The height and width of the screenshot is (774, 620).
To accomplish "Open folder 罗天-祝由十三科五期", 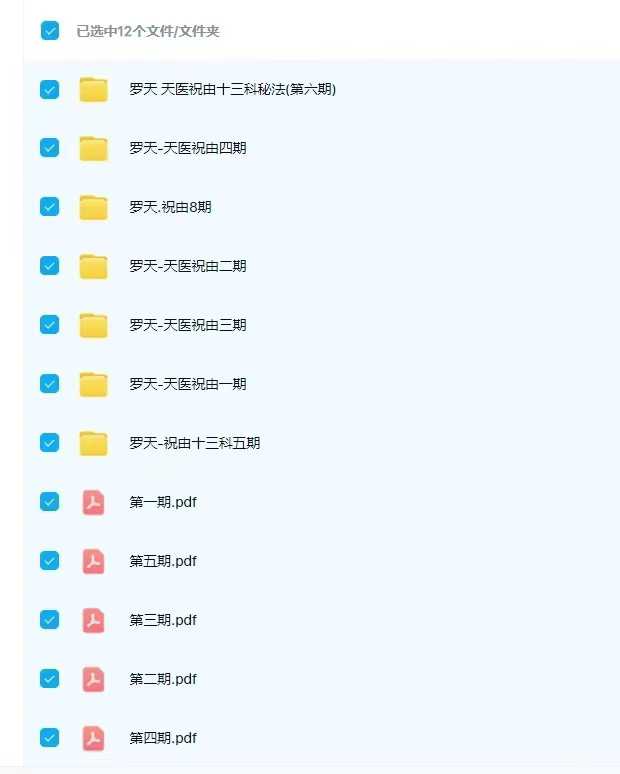I will click(x=194, y=443).
